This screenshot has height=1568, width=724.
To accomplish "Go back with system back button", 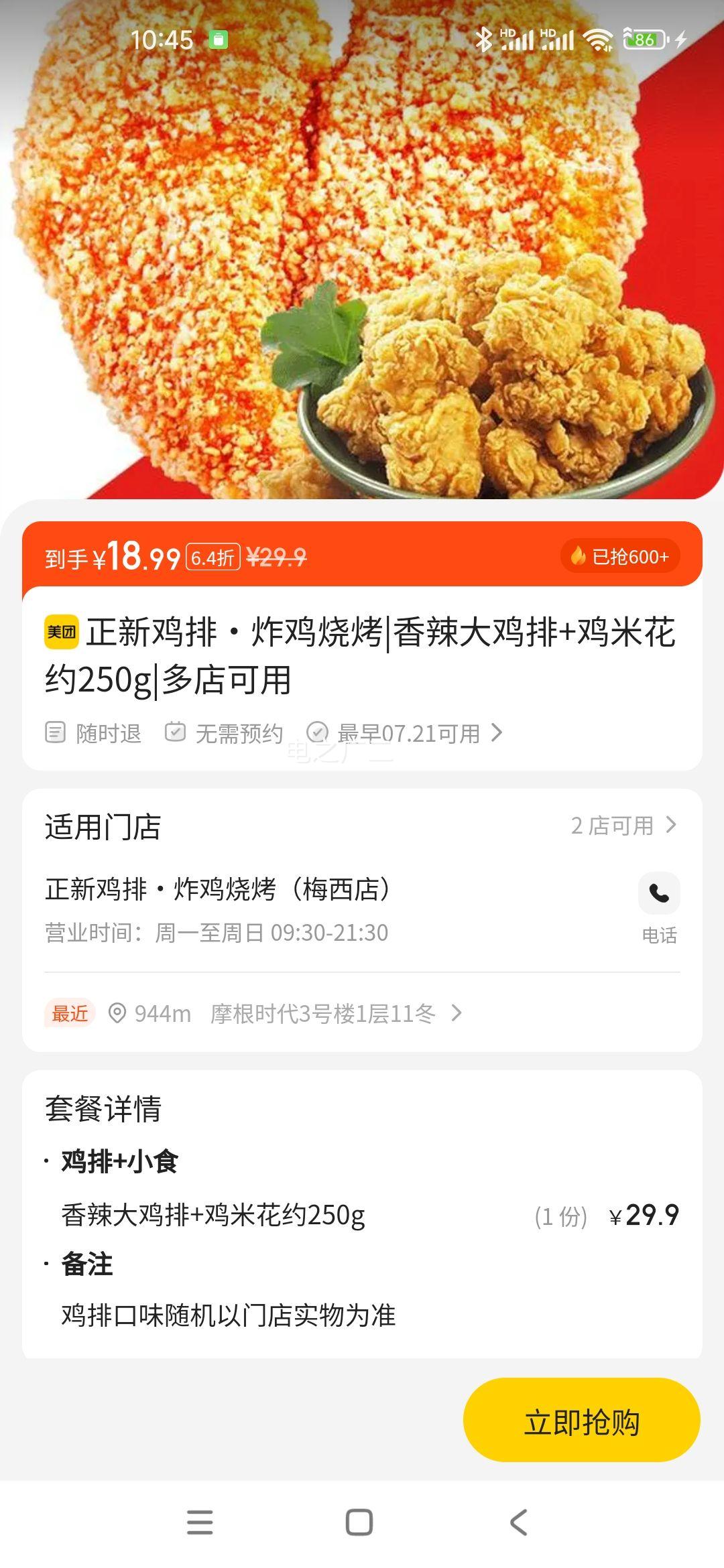I will [x=519, y=1522].
